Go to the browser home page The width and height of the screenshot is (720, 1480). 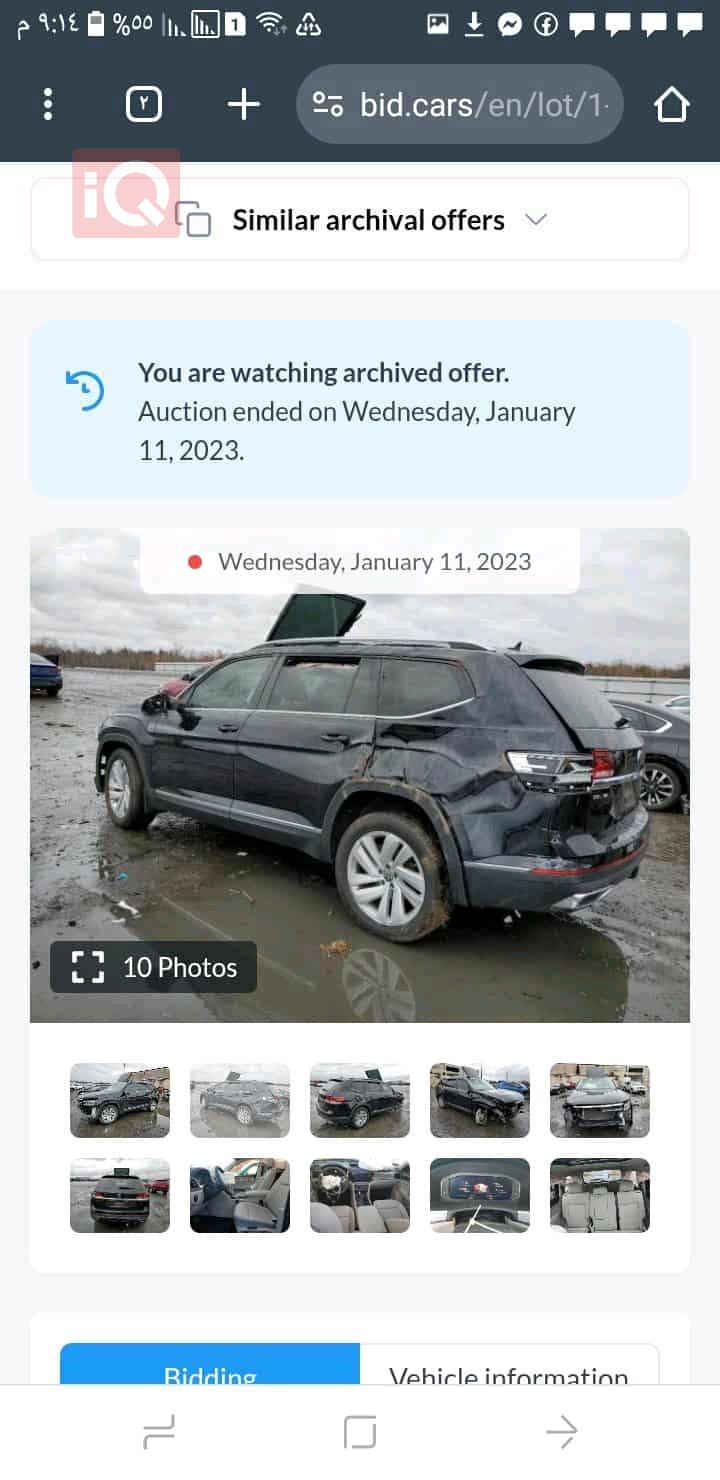click(x=672, y=104)
